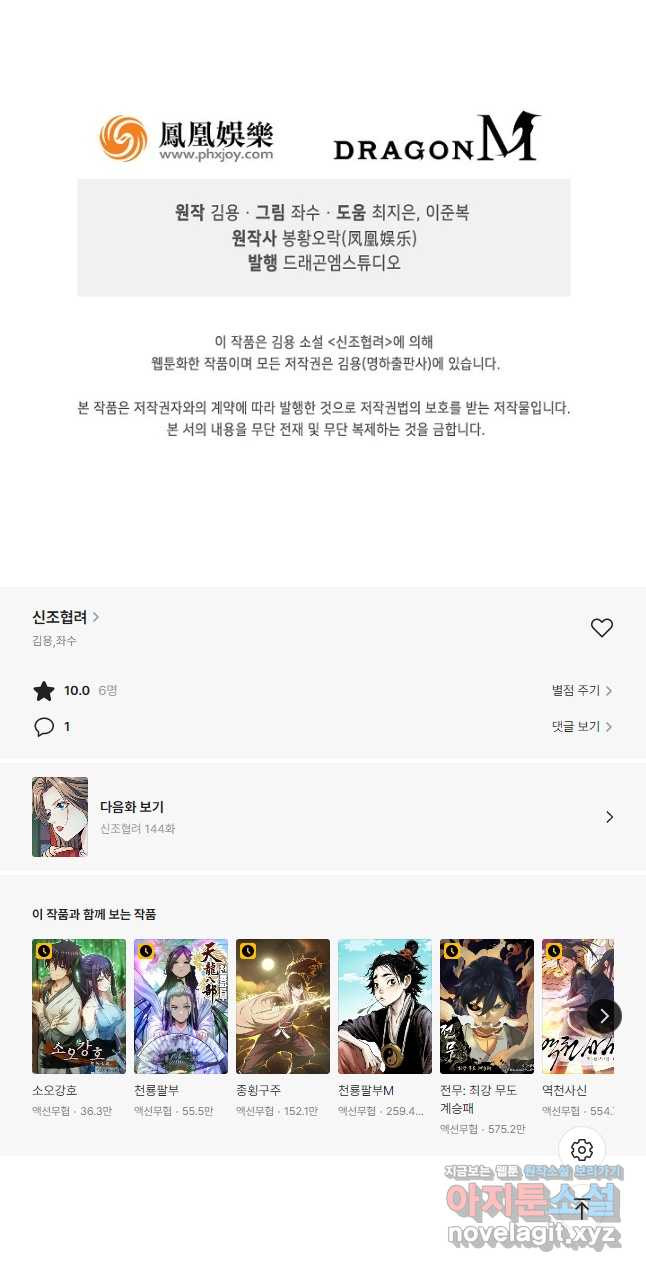Screen dimensions: 646x1272
Task: Open 댓글 보기 comments
Action: (581, 727)
